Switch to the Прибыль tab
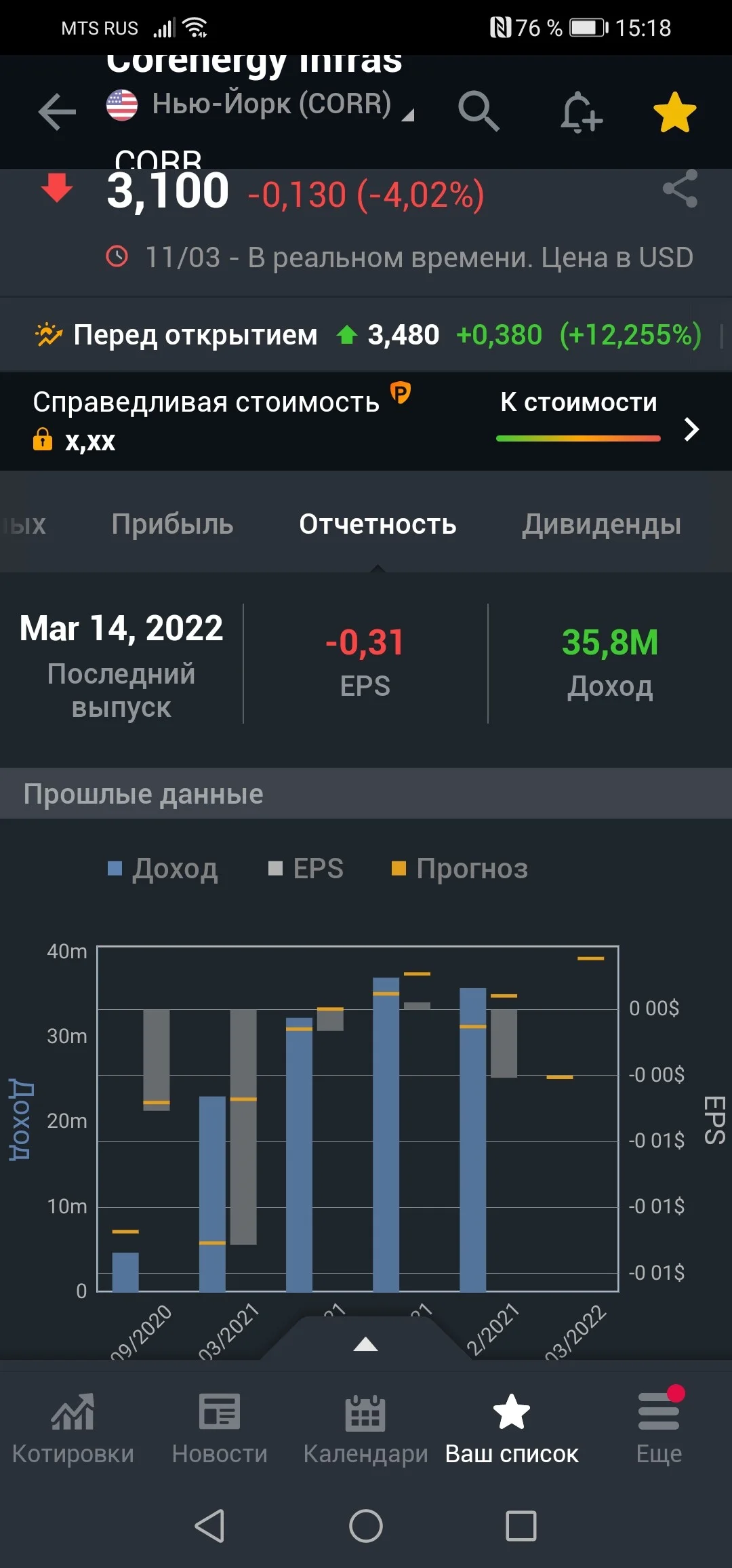 (172, 524)
